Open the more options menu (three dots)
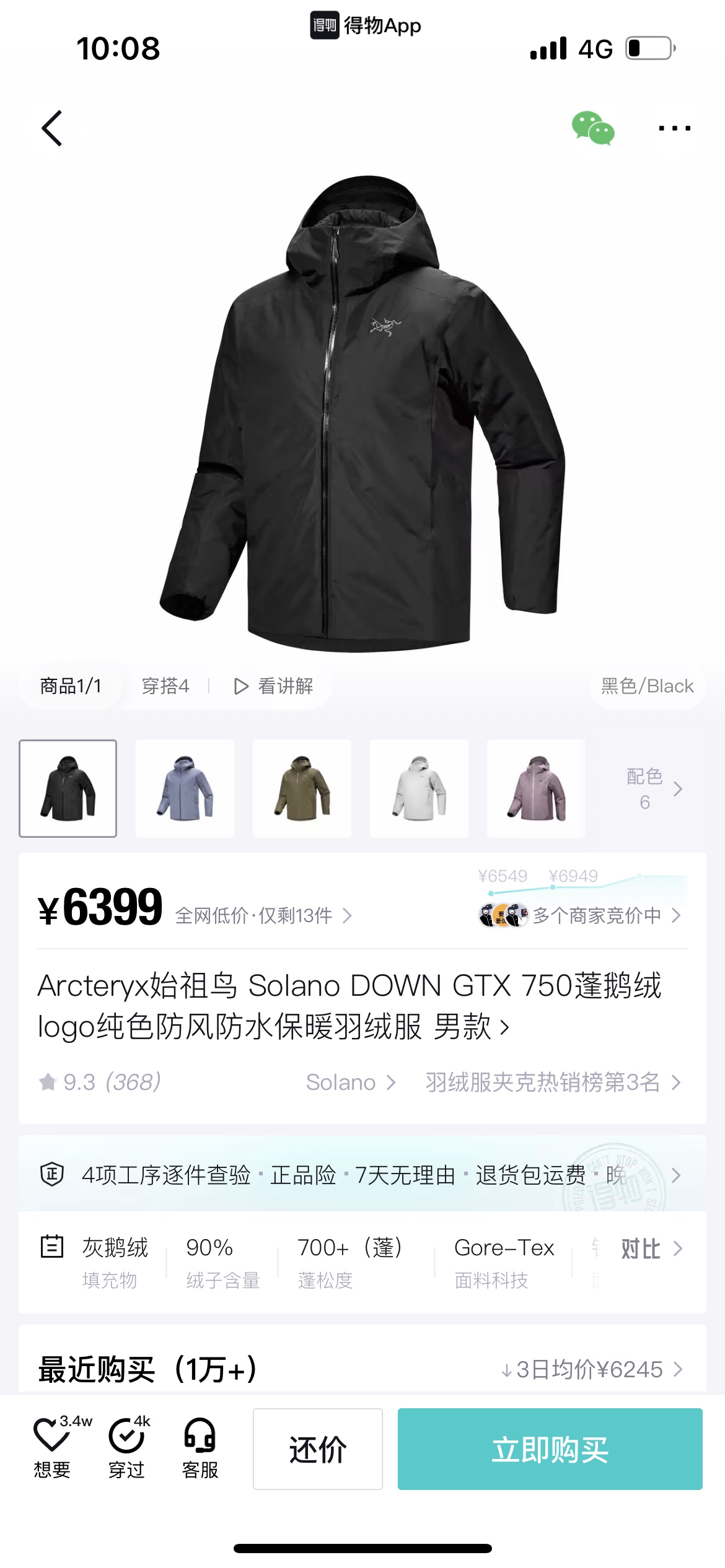Image resolution: width=725 pixels, height=1568 pixels. [x=675, y=128]
